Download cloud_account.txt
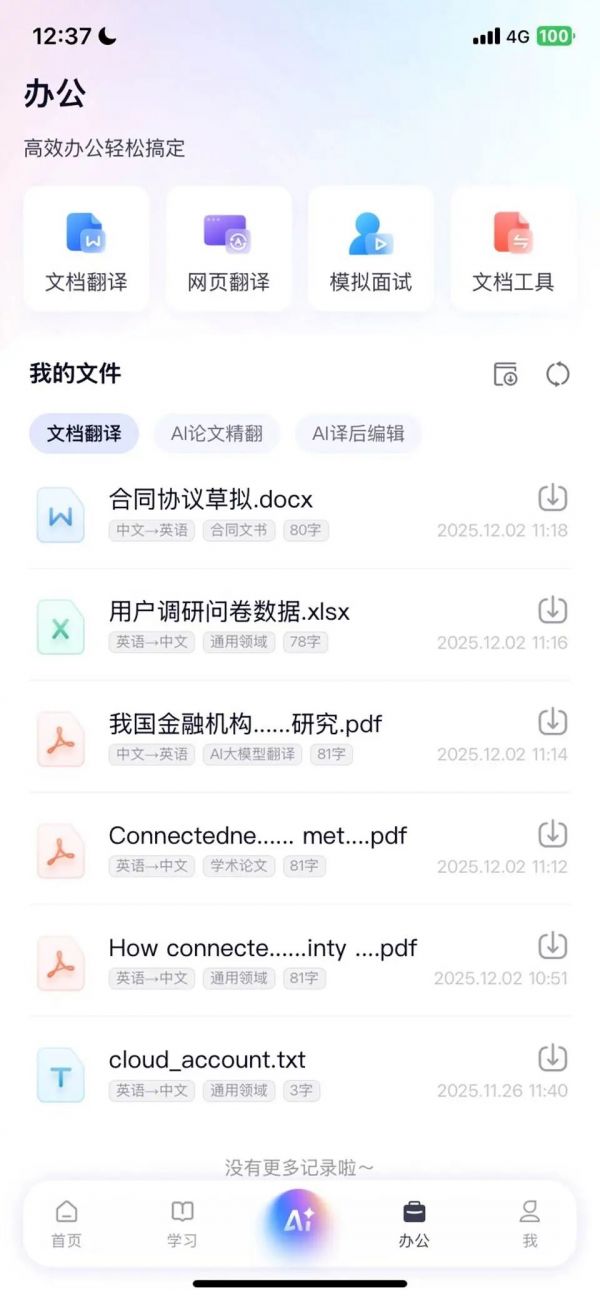600x1299 pixels. pyautogui.click(x=553, y=1057)
